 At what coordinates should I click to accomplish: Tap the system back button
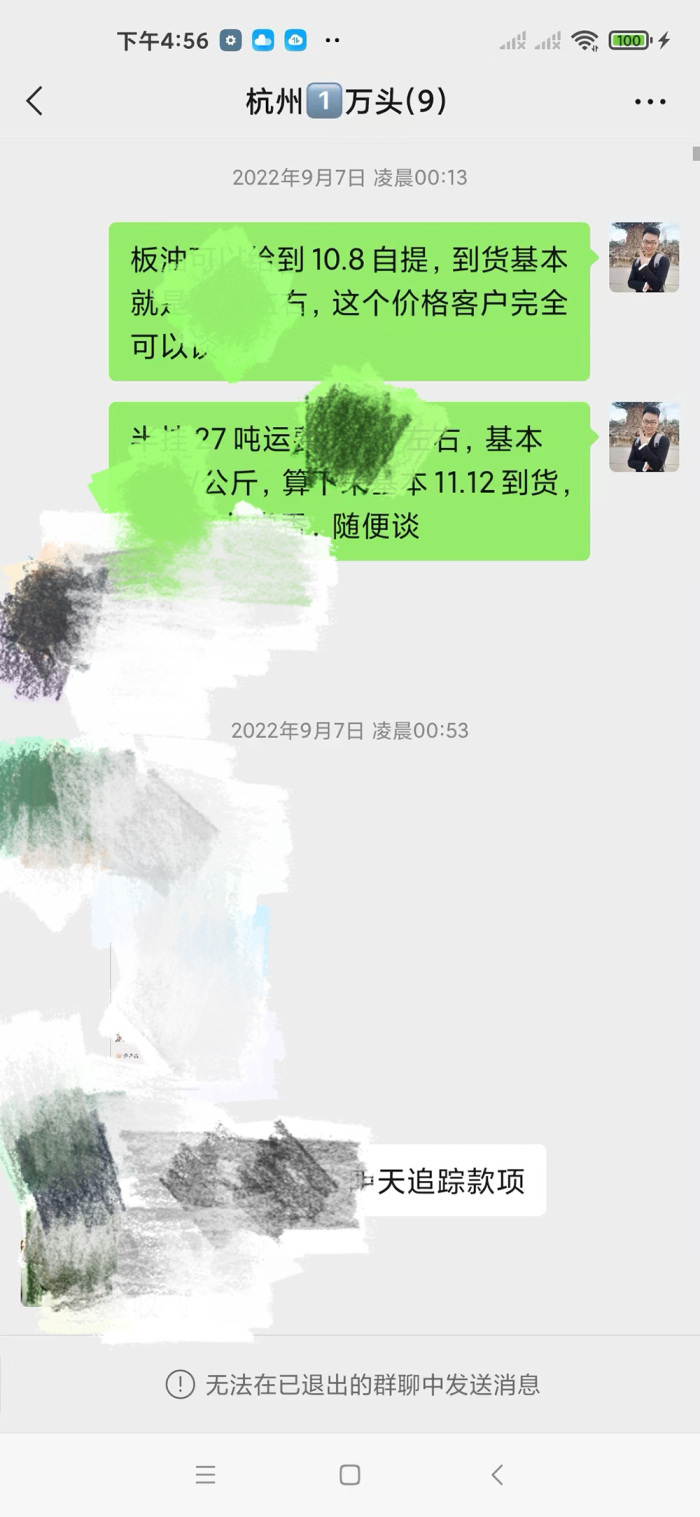pyautogui.click(x=497, y=1474)
